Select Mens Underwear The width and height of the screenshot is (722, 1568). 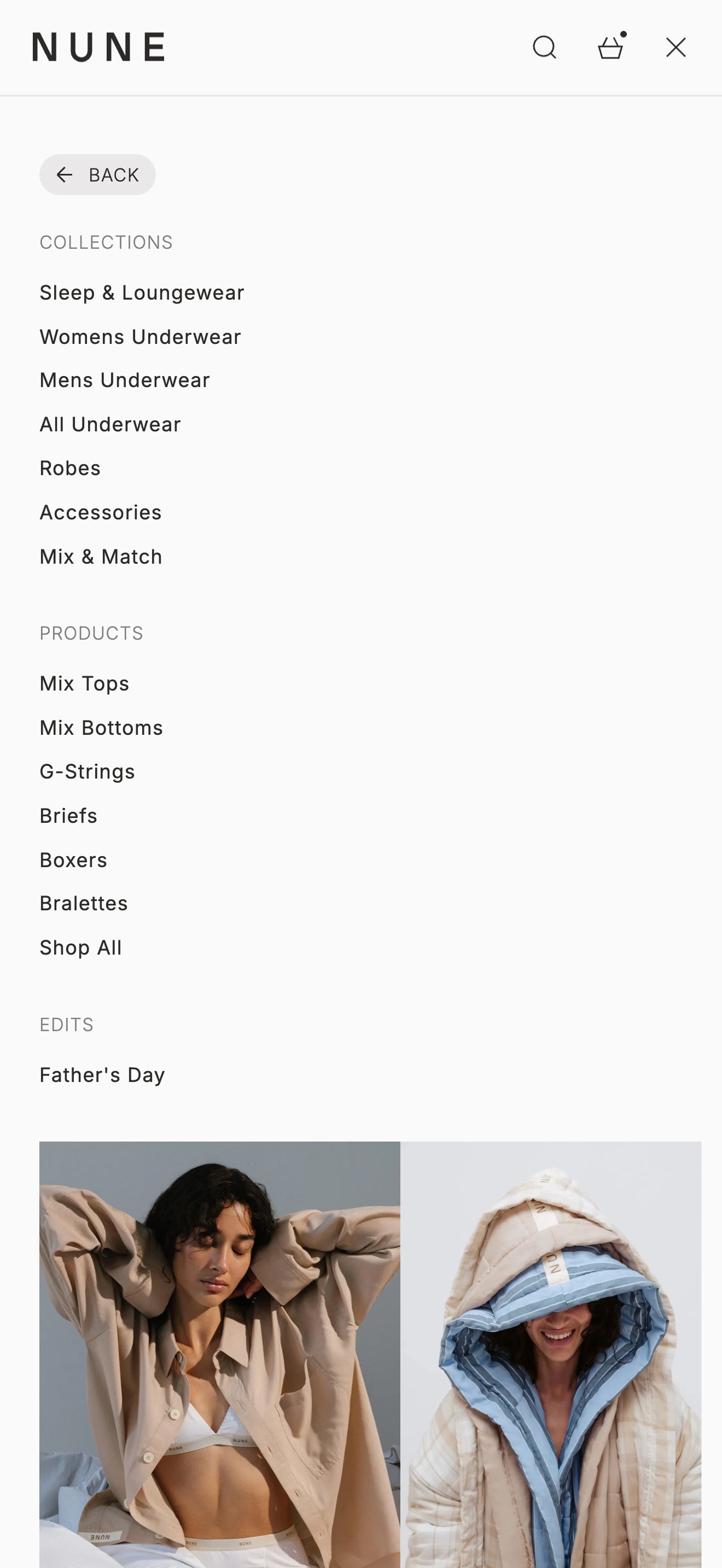(x=125, y=381)
